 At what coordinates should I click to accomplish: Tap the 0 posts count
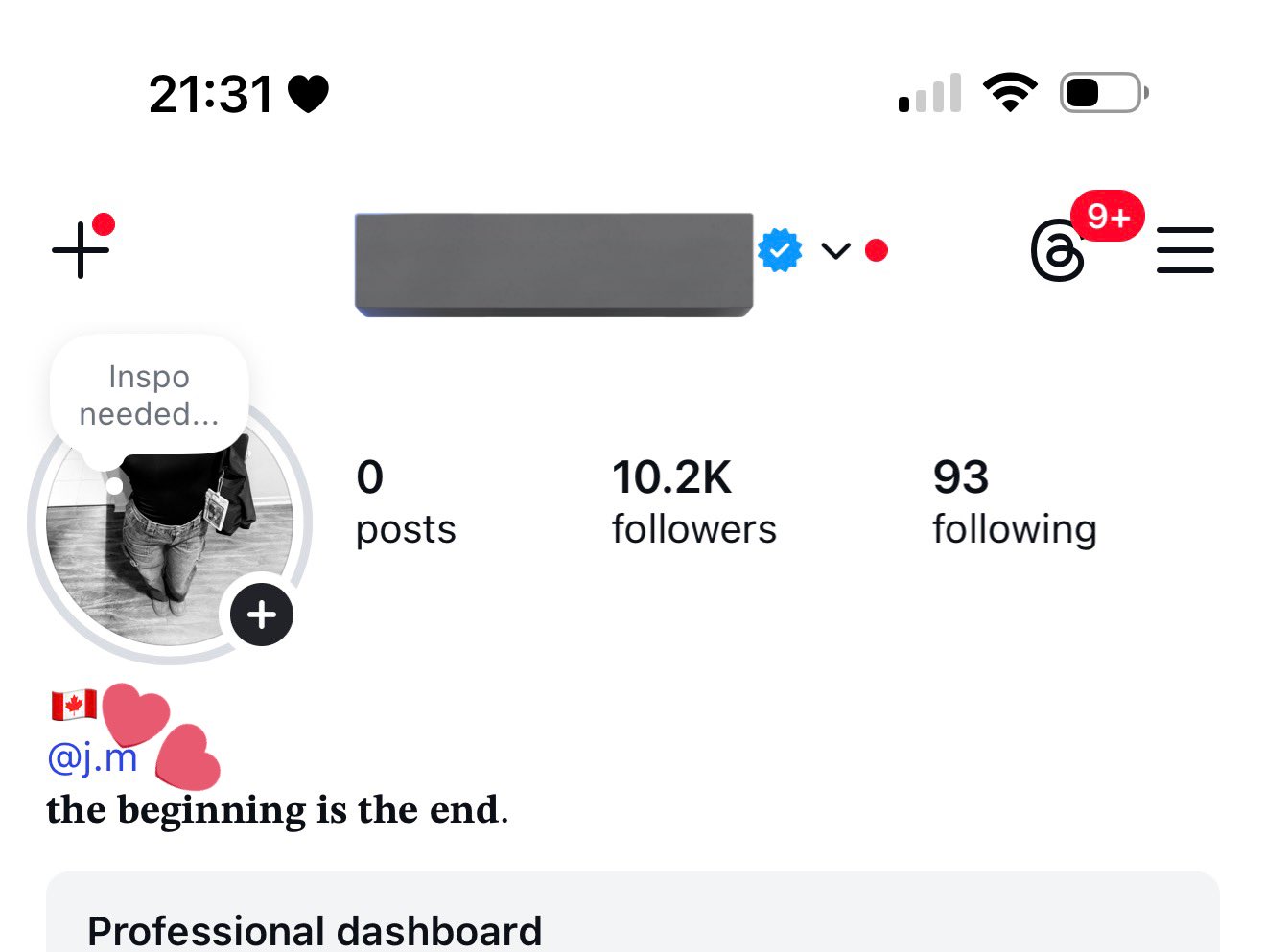tap(405, 502)
